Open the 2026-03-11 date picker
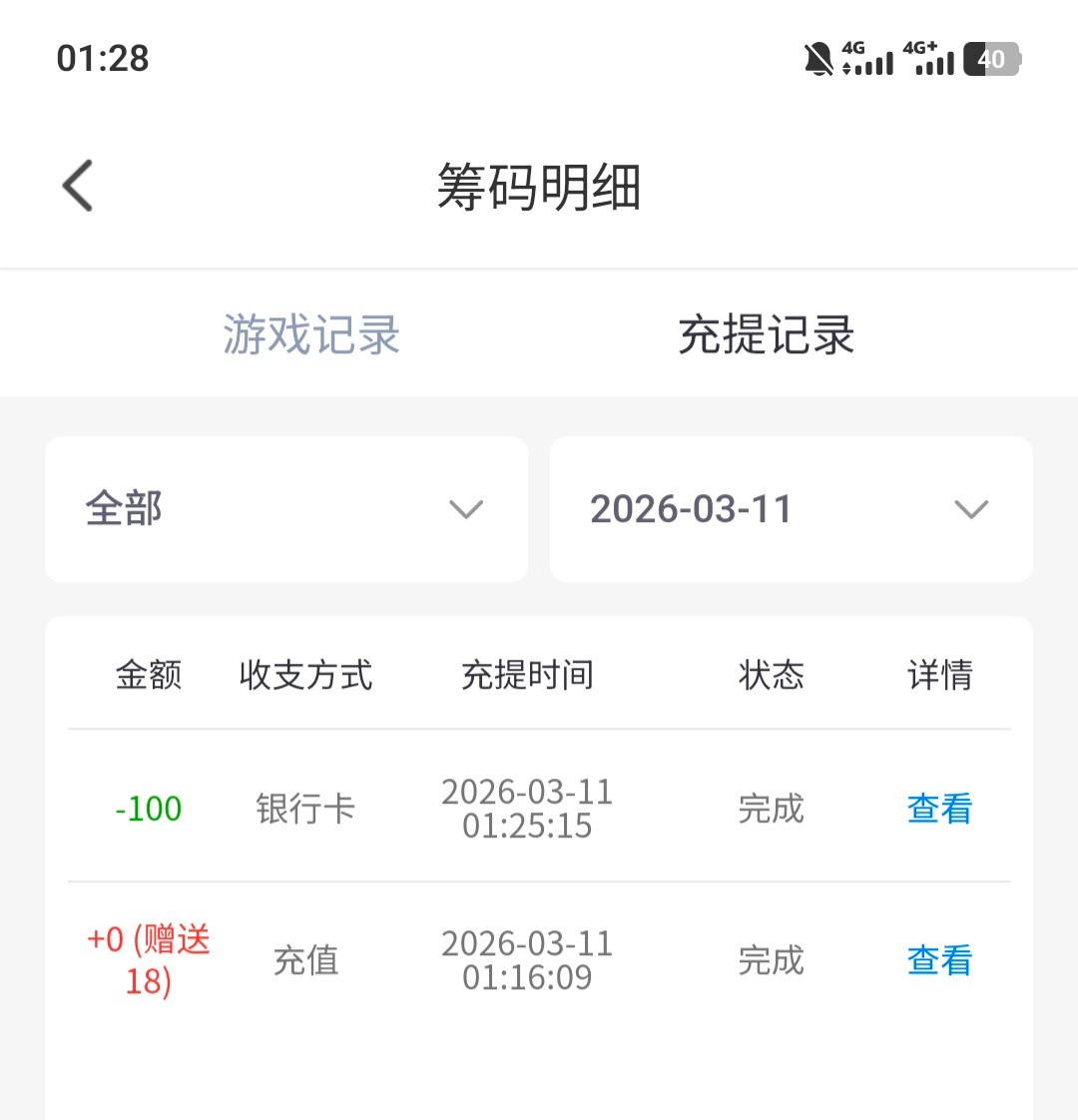The width and height of the screenshot is (1078, 1120). coord(791,509)
